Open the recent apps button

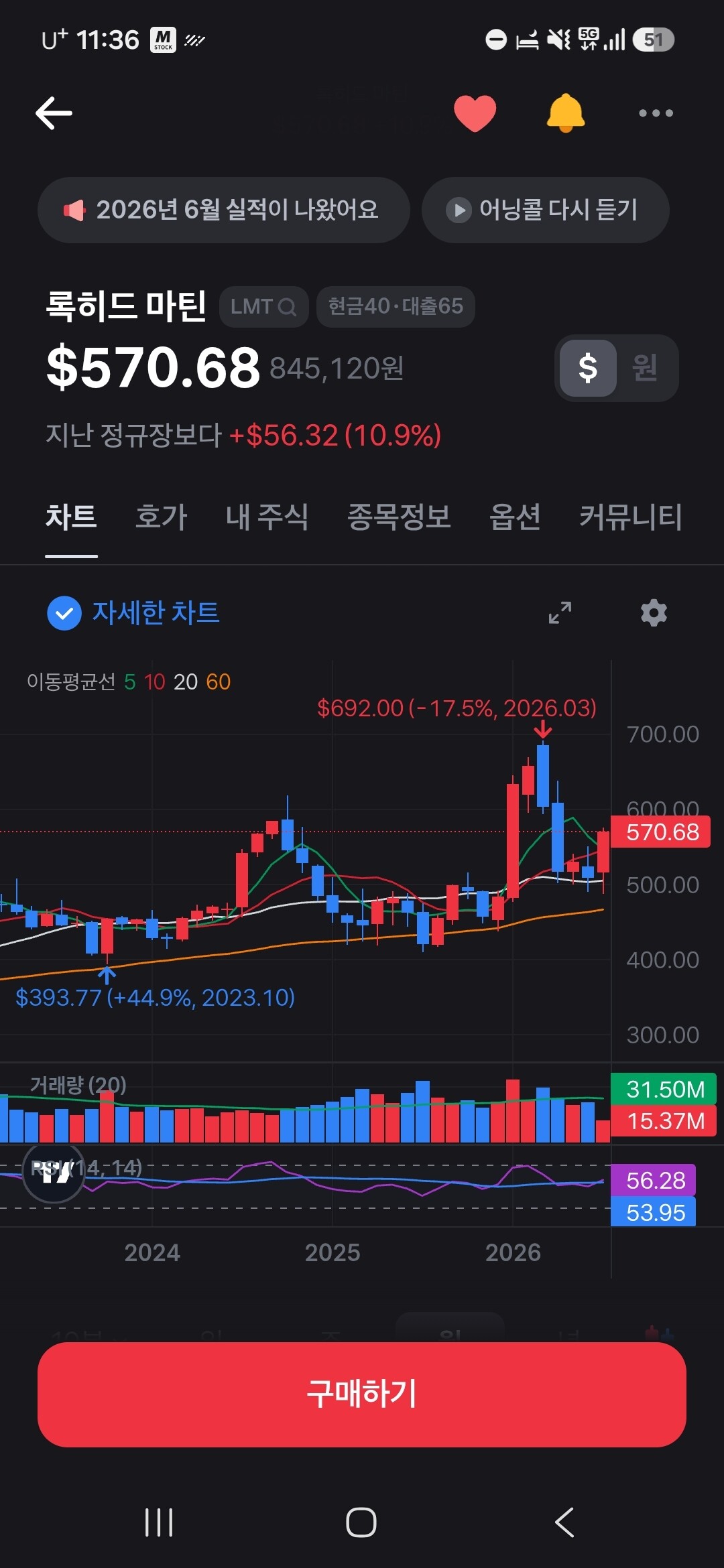pyautogui.click(x=159, y=1522)
